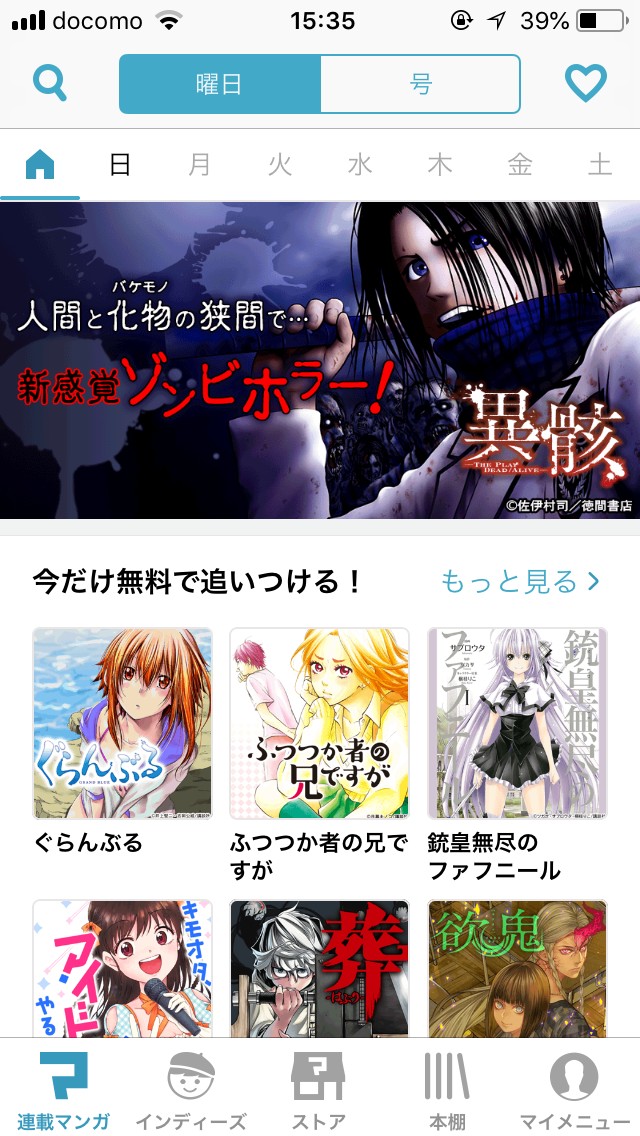Open favorites via the heart icon

point(586,83)
